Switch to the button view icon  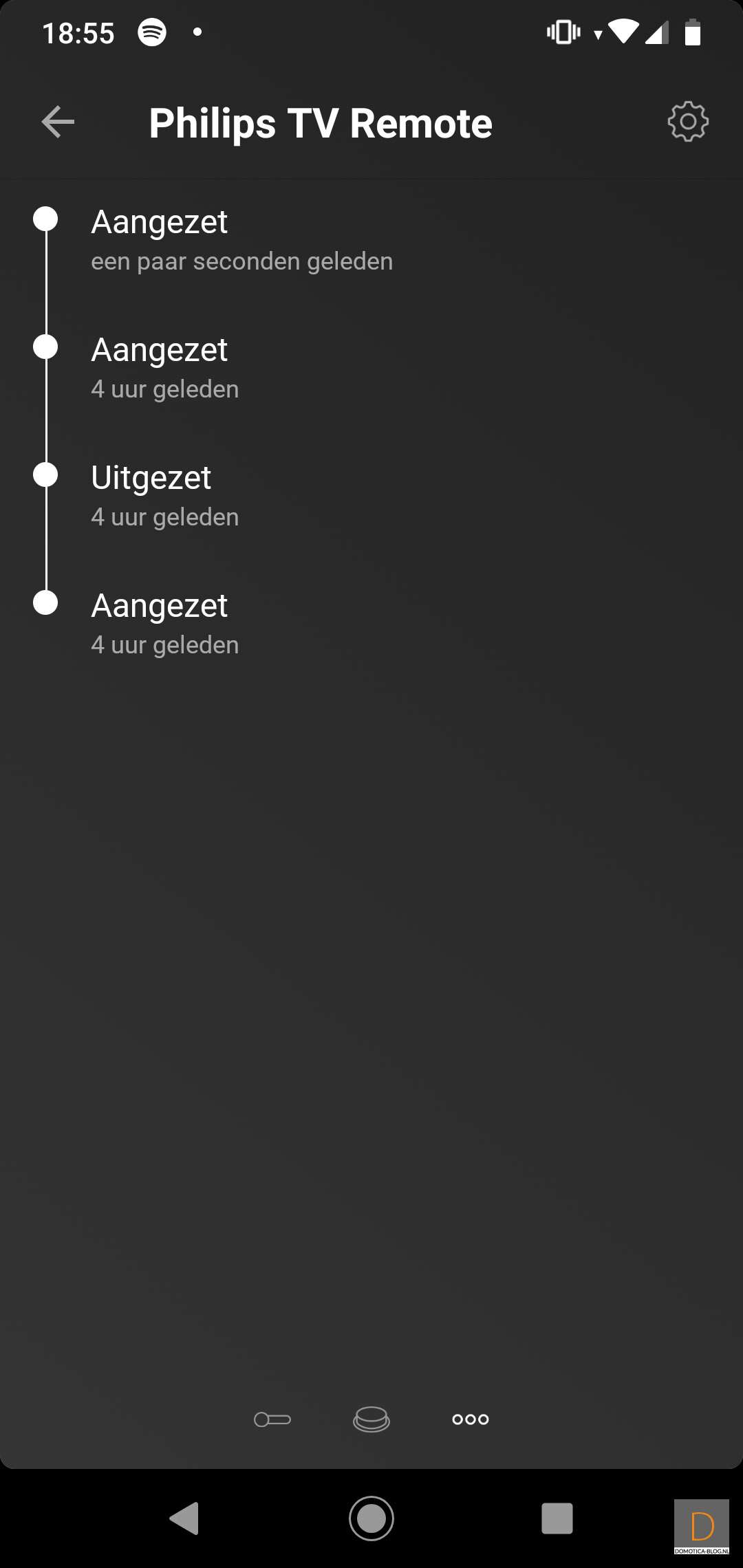coord(371,1419)
